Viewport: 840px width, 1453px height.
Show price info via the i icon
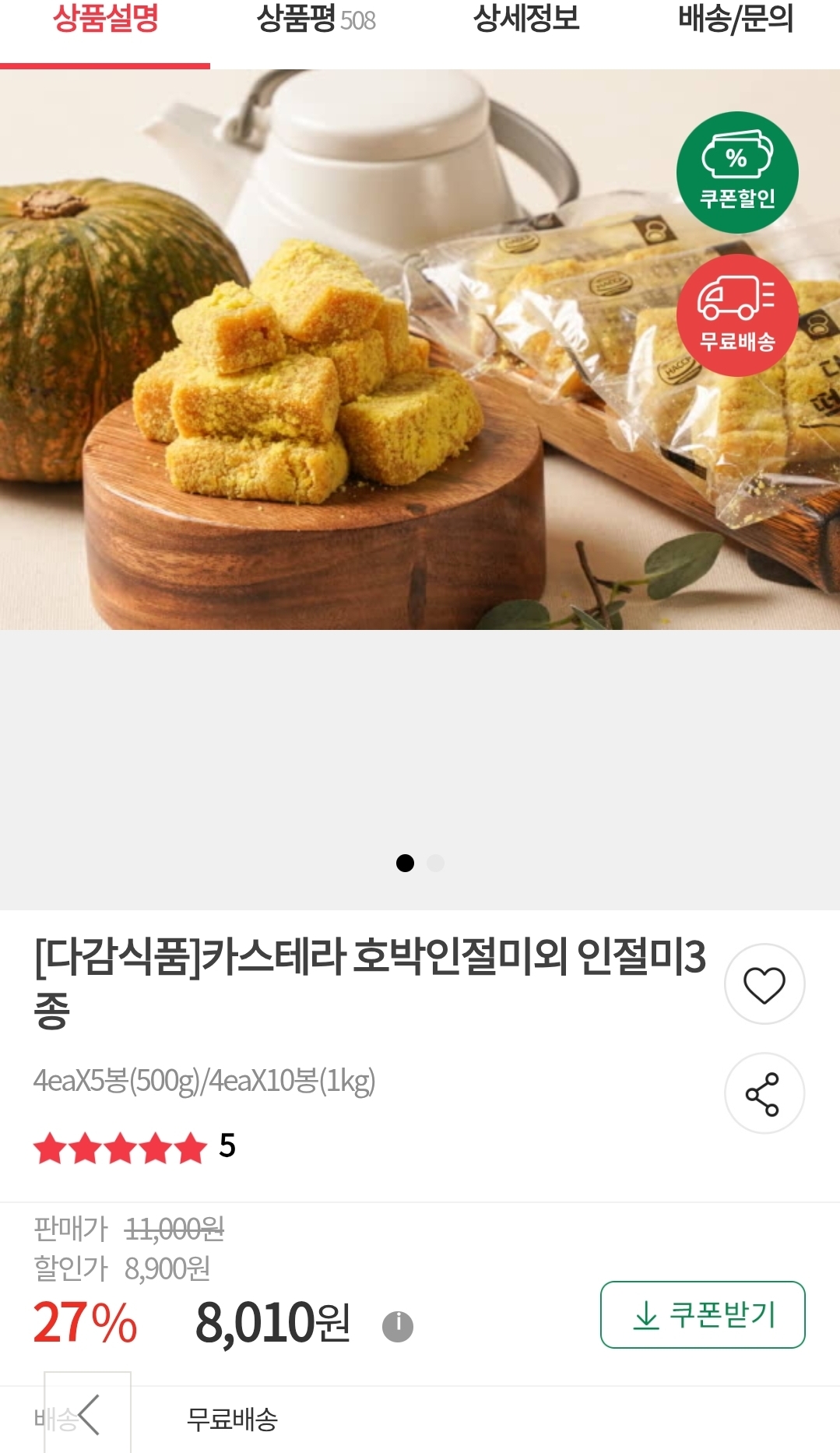[x=397, y=1326]
